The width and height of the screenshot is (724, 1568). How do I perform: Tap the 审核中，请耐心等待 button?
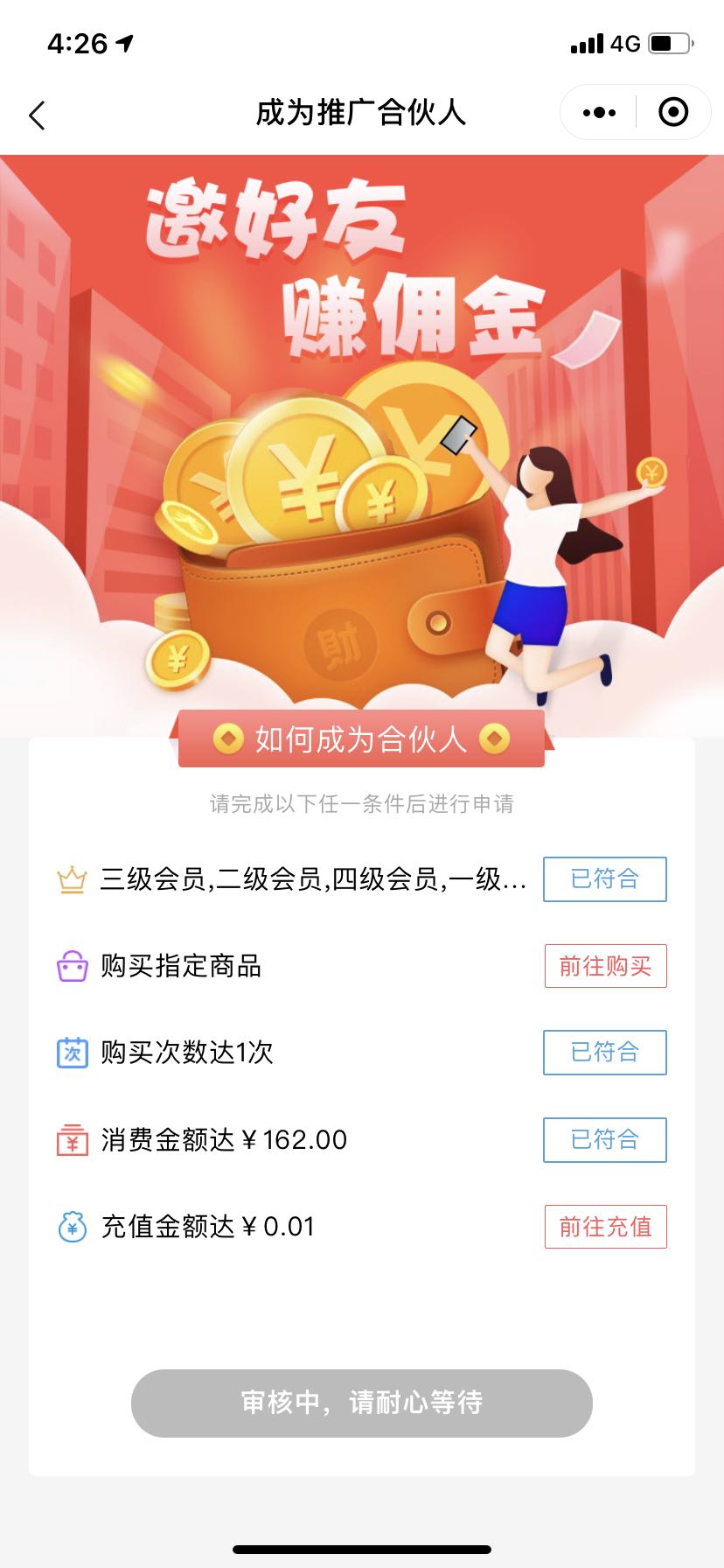[x=362, y=1403]
